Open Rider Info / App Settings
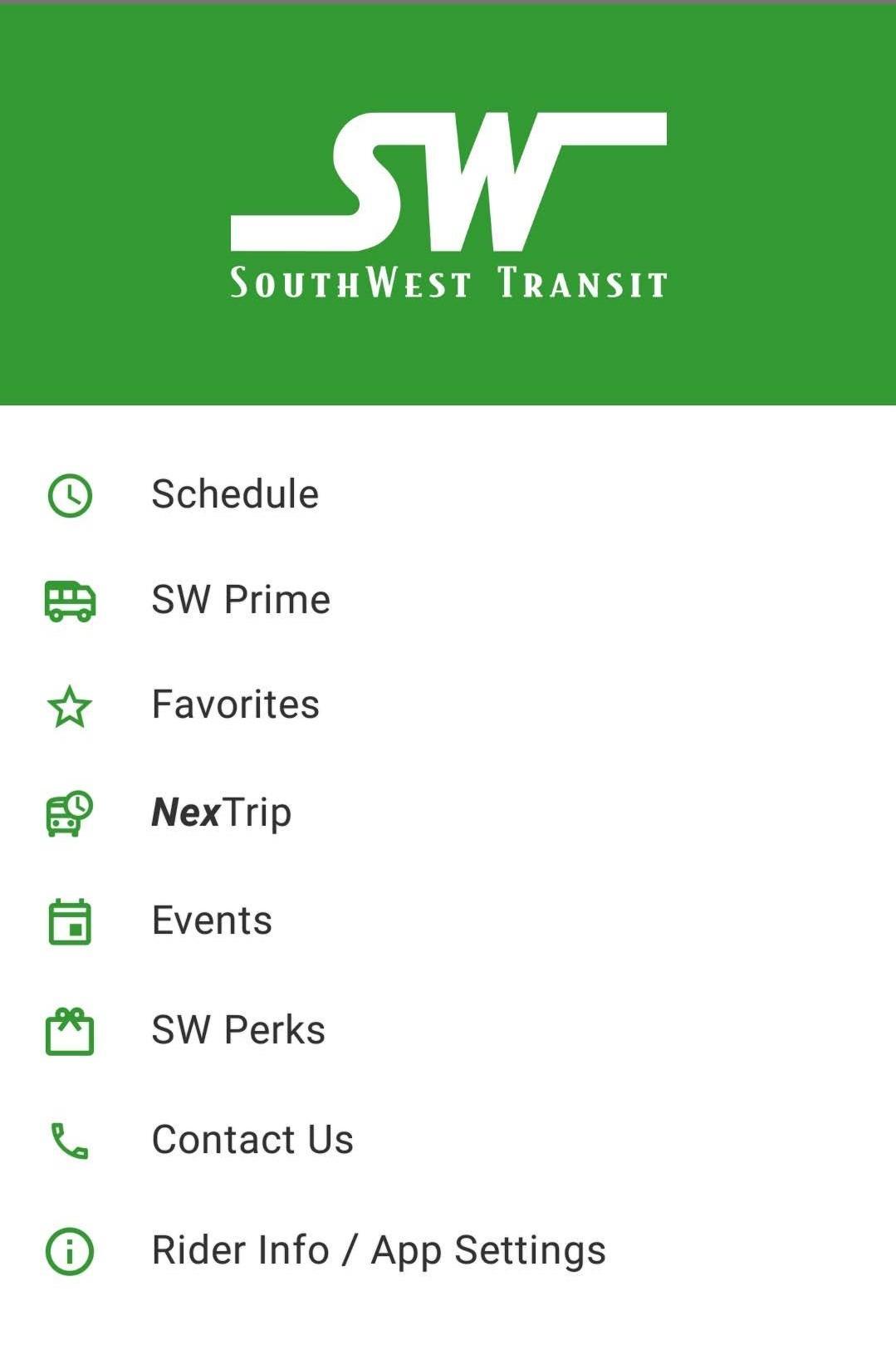This screenshot has height=1345, width=896. coord(379,1248)
